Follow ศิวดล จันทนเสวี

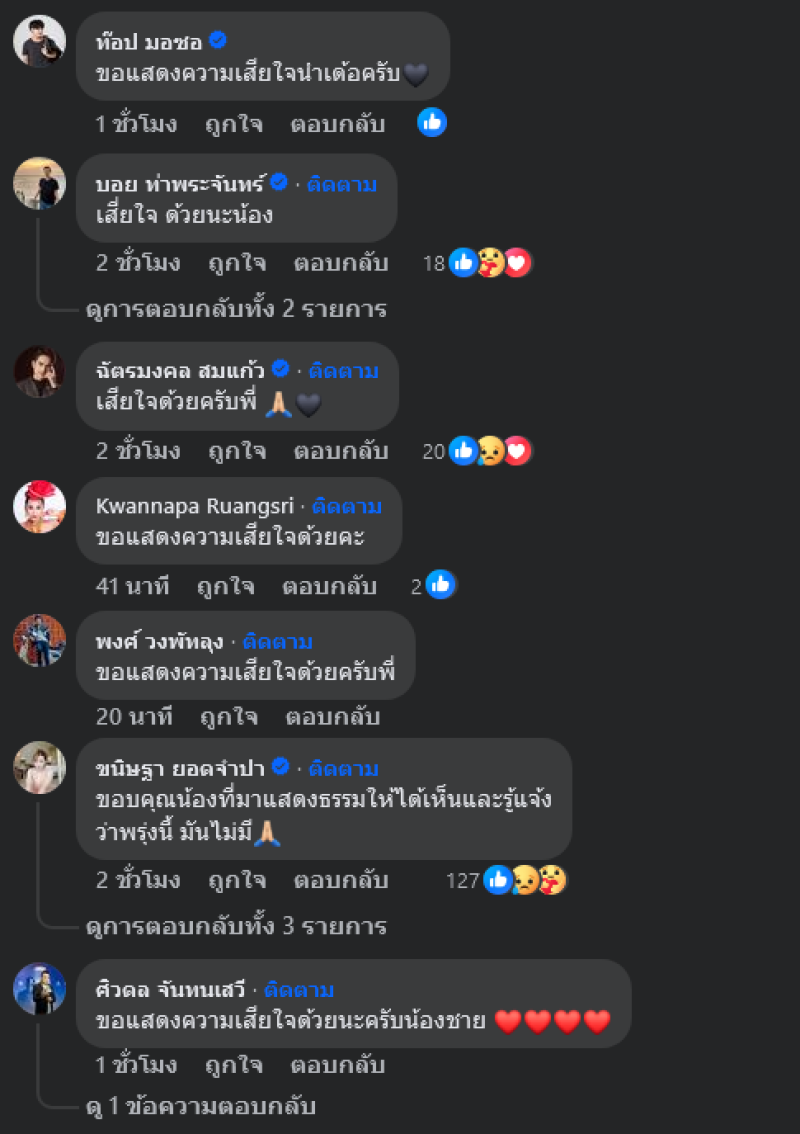[298, 990]
